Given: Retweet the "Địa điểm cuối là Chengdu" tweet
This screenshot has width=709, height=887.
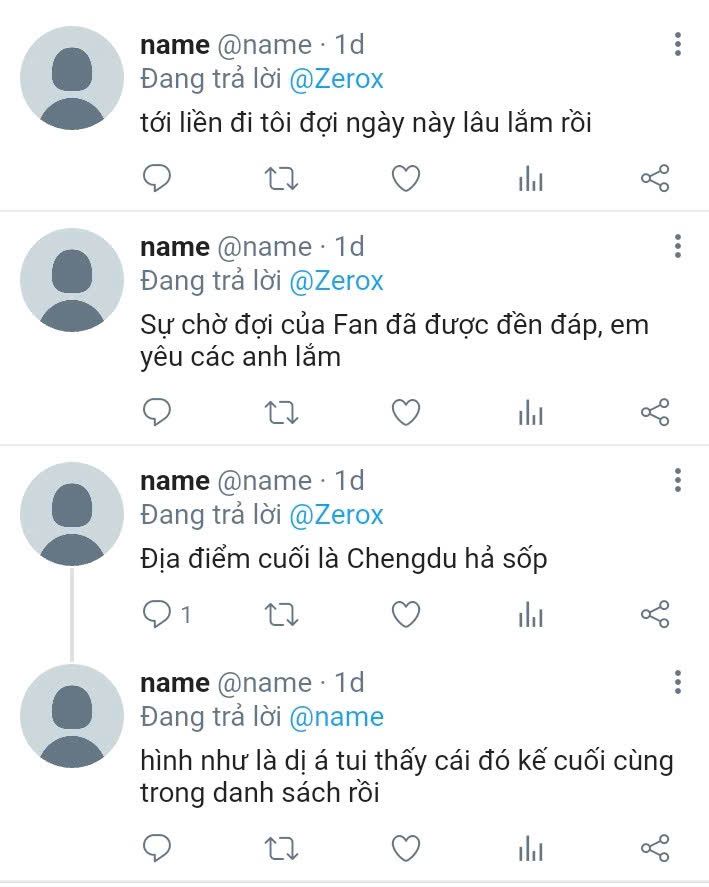Looking at the screenshot, I should (281, 615).
